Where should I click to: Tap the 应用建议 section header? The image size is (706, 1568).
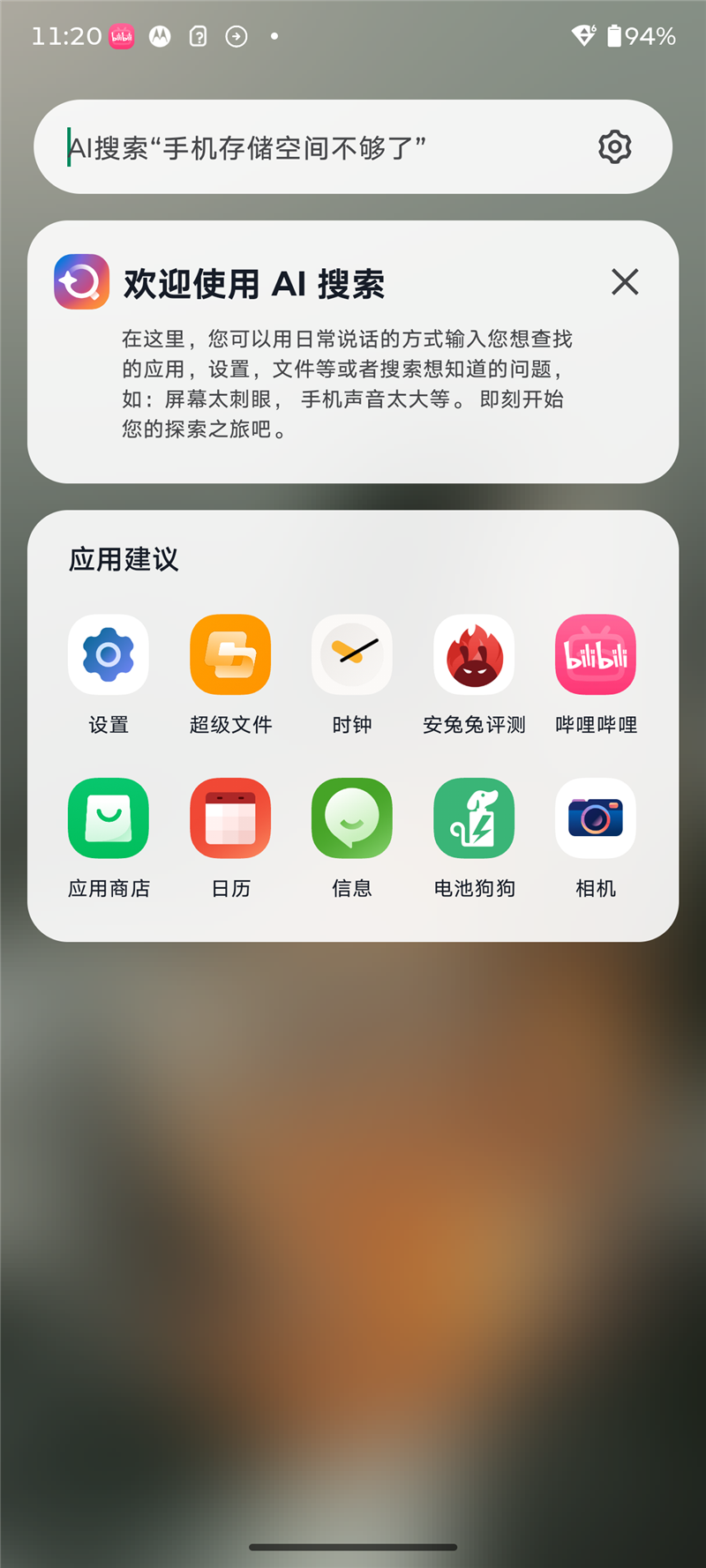pos(123,559)
